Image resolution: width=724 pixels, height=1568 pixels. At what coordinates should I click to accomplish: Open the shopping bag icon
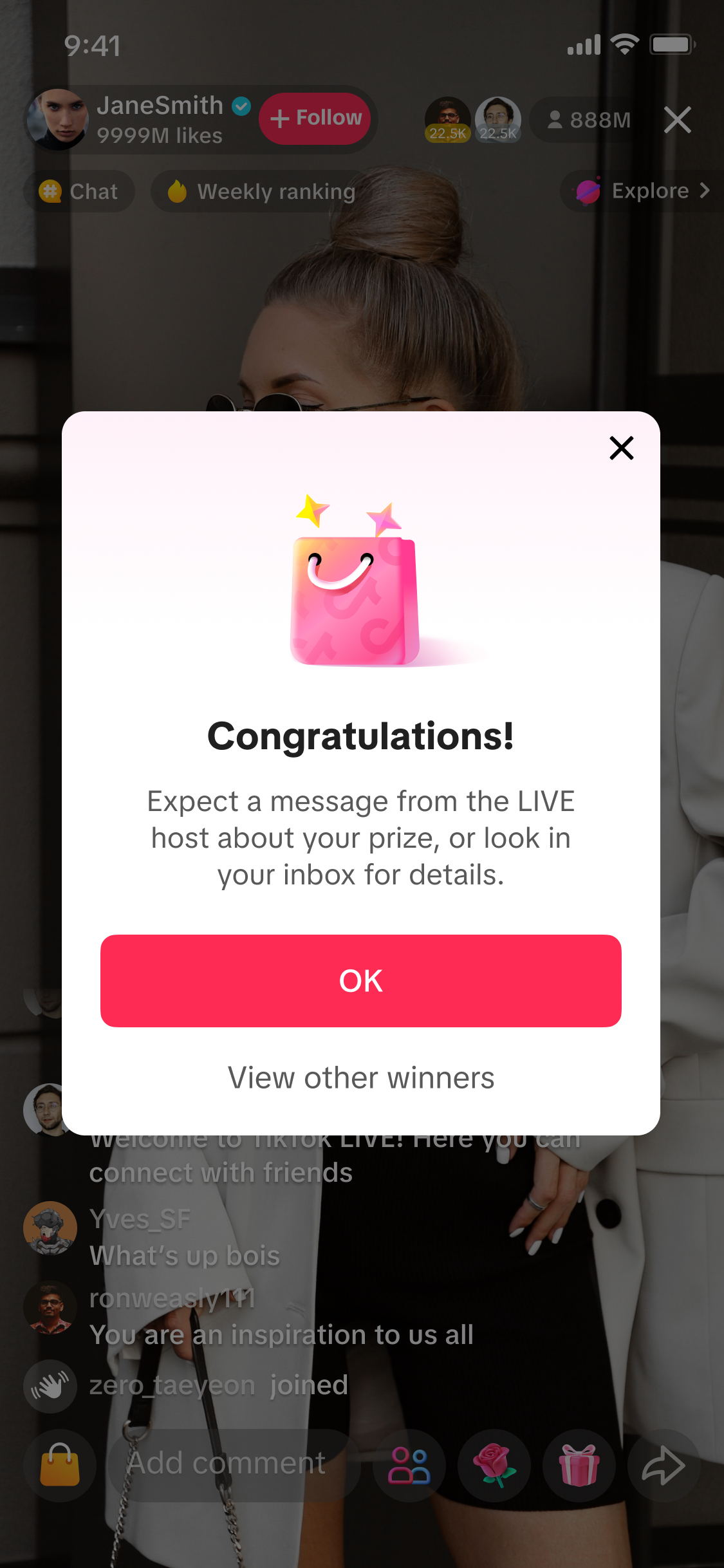click(60, 1466)
